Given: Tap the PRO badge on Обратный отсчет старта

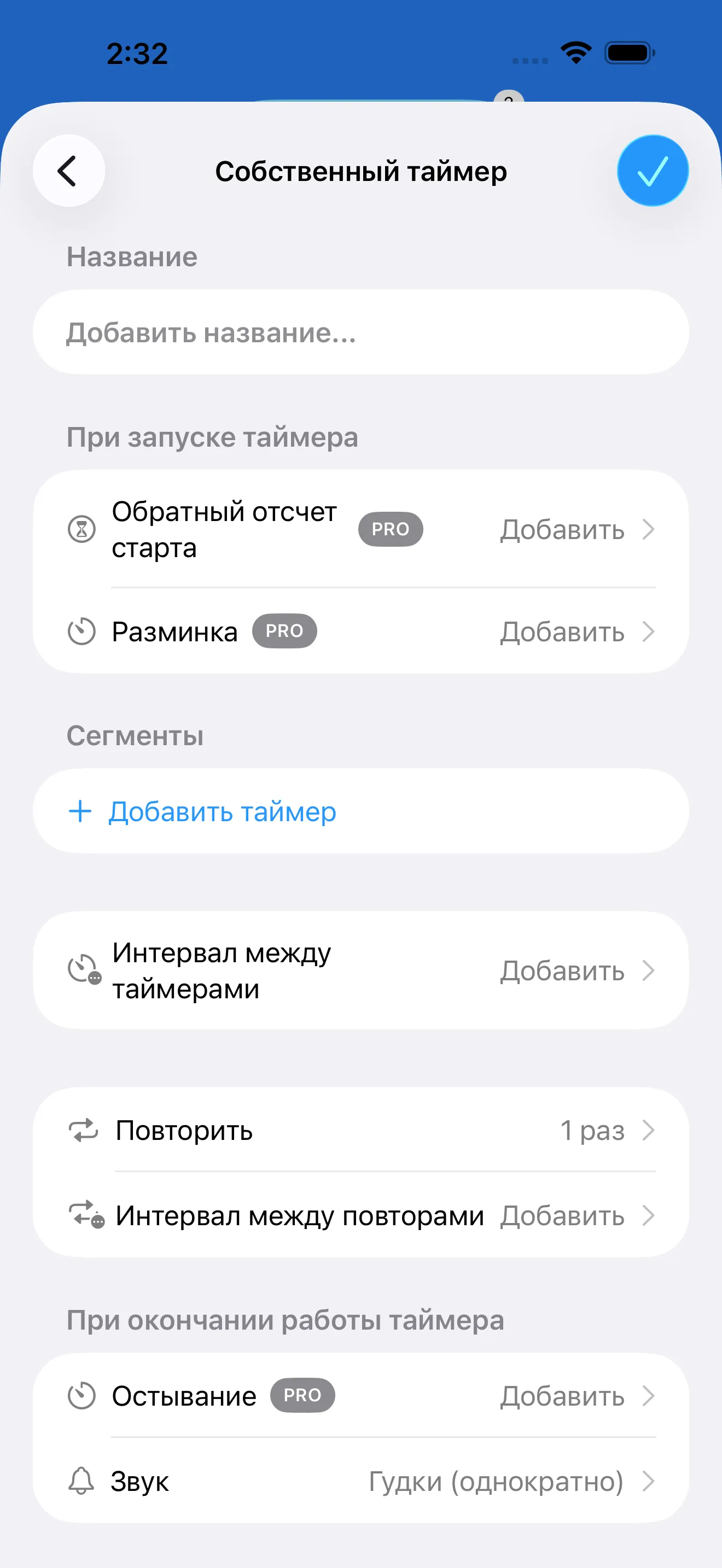Looking at the screenshot, I should click(390, 529).
